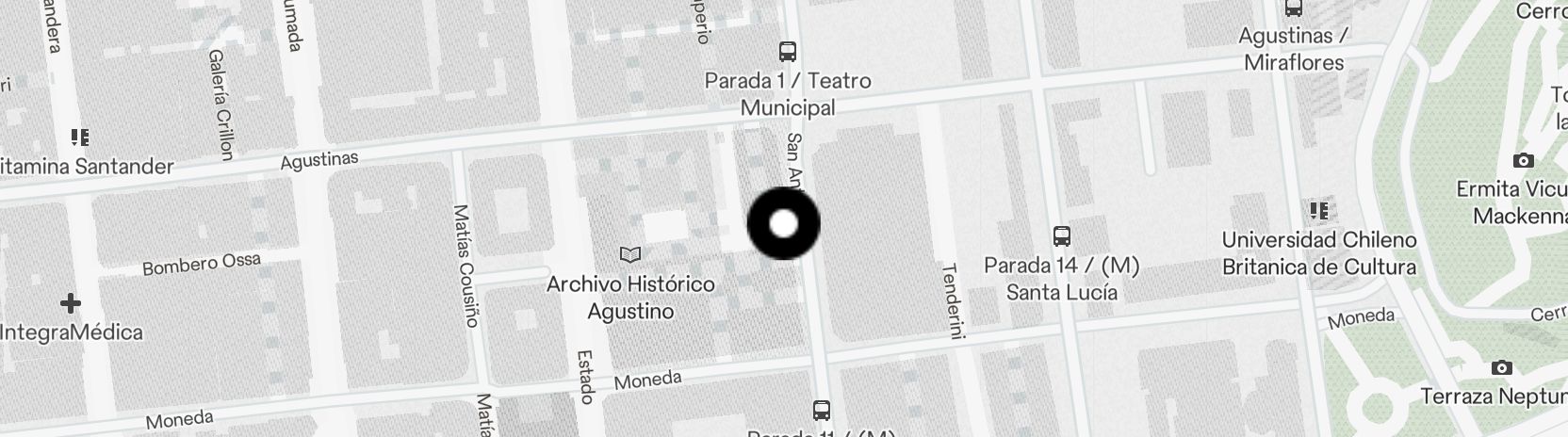Open the Terraza Neptuno photo spot
The width and height of the screenshot is (1568, 437).
click(1502, 367)
